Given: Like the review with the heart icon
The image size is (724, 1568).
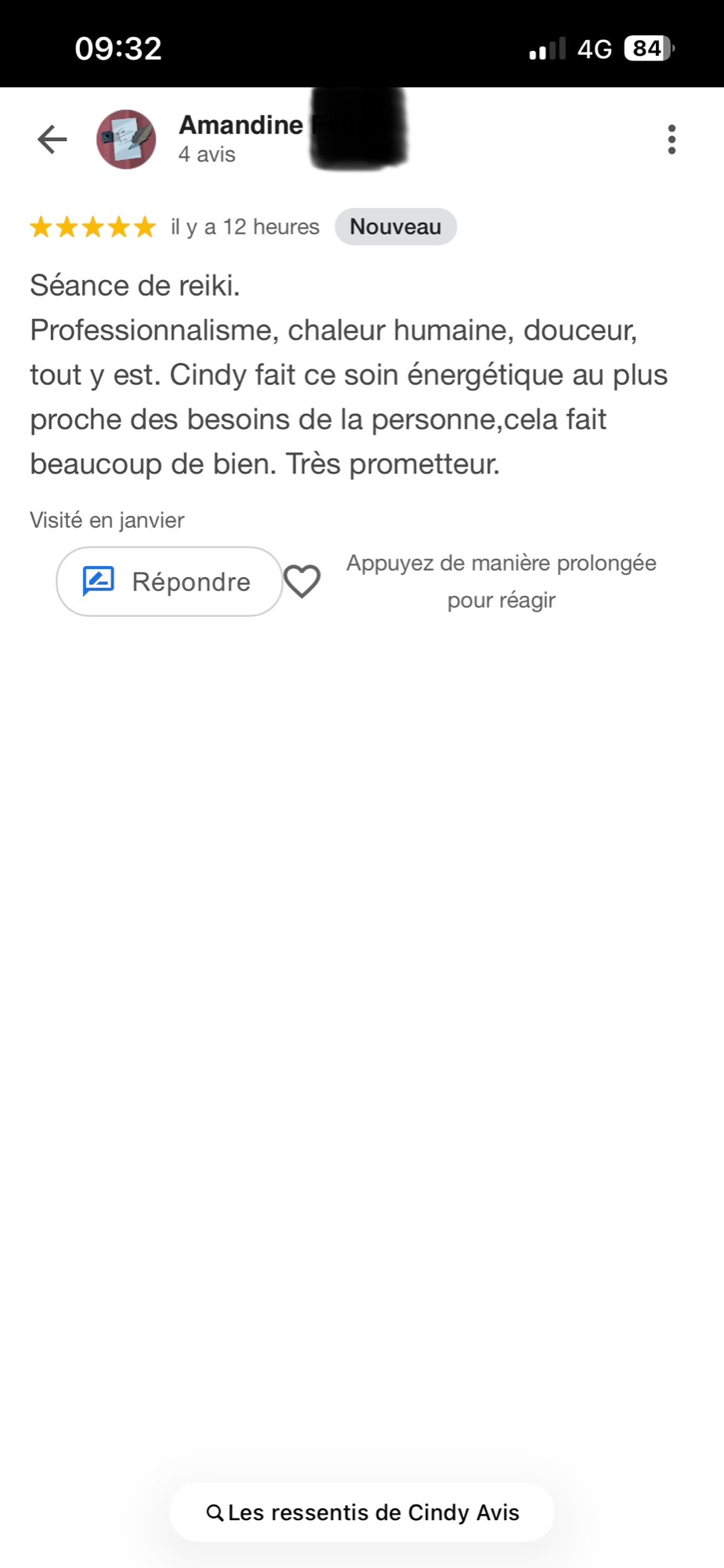Looking at the screenshot, I should [x=302, y=582].
